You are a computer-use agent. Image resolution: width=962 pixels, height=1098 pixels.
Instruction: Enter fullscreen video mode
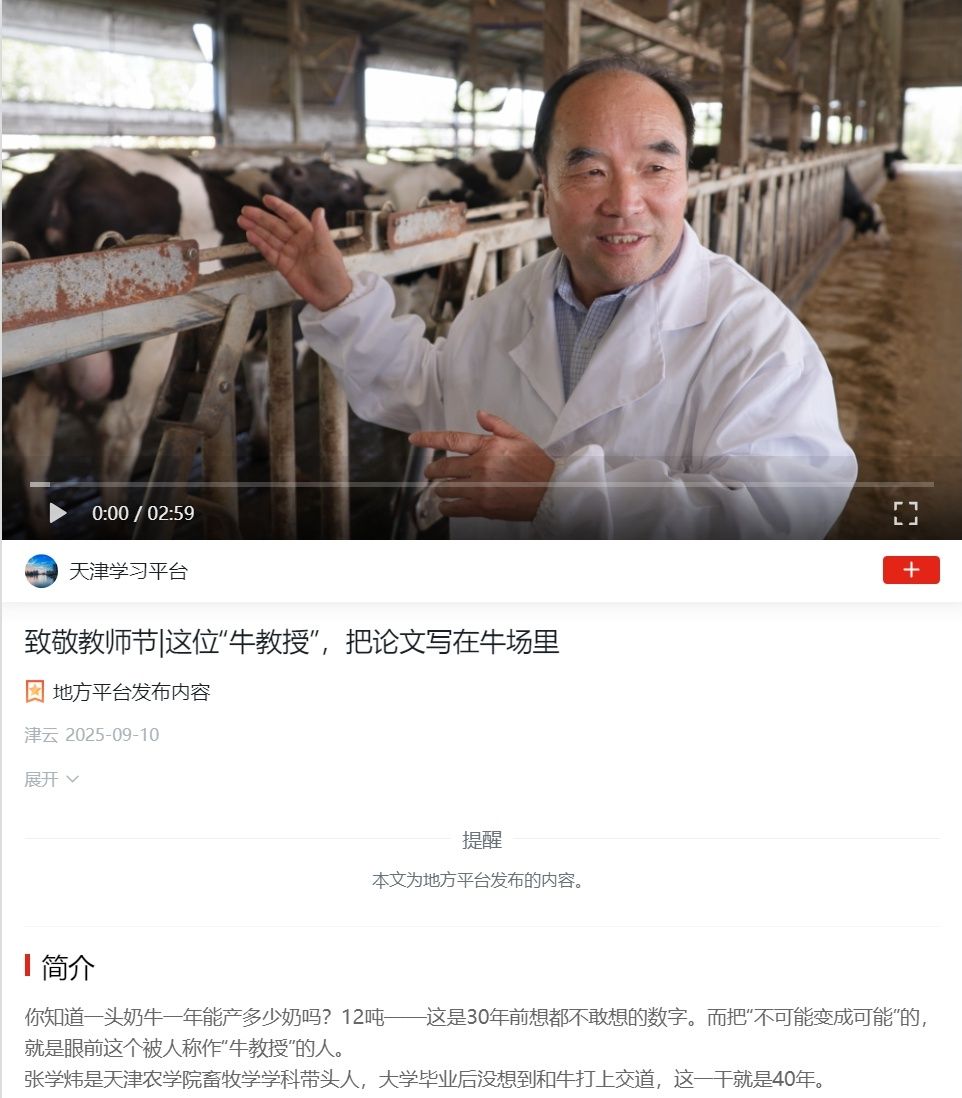(x=905, y=513)
